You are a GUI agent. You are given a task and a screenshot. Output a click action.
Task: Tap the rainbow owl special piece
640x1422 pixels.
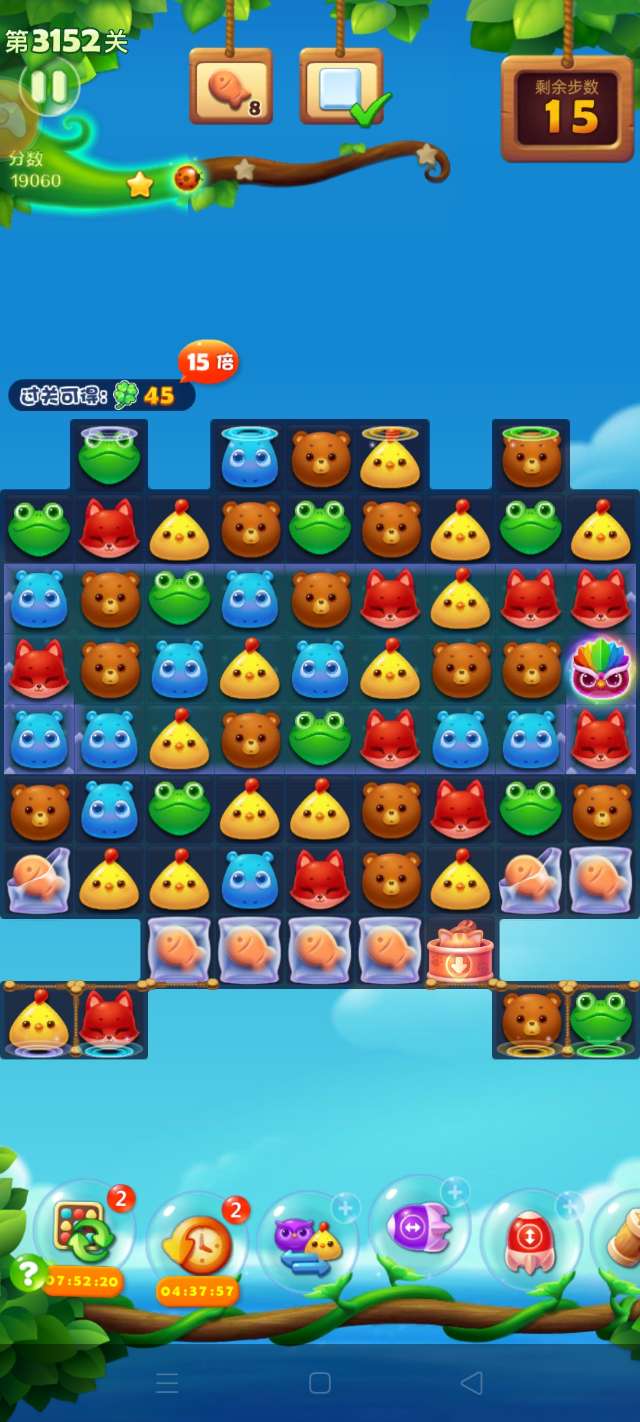(600, 668)
